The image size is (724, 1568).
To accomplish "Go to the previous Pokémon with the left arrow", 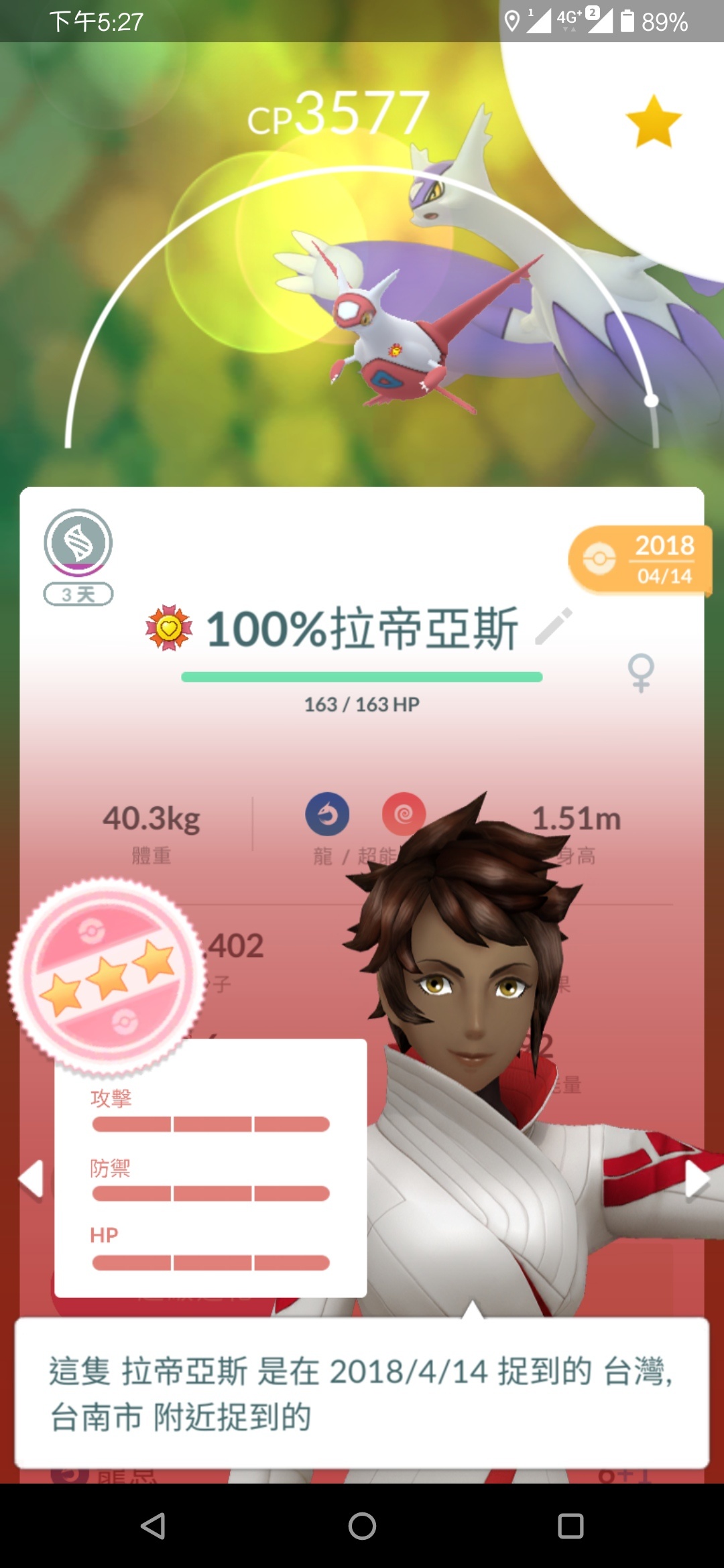I will [32, 1178].
